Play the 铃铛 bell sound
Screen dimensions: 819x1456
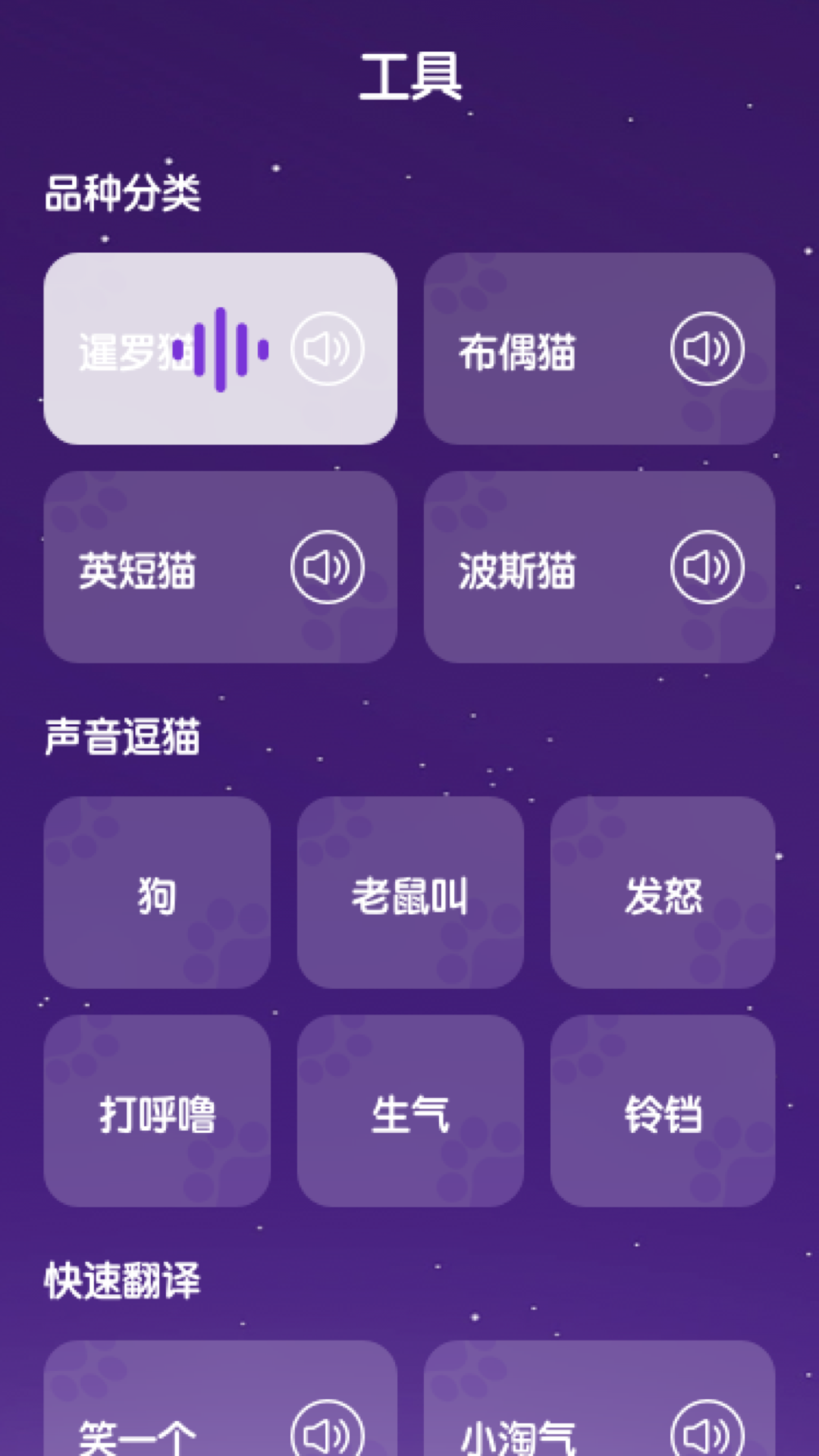[x=663, y=1111]
